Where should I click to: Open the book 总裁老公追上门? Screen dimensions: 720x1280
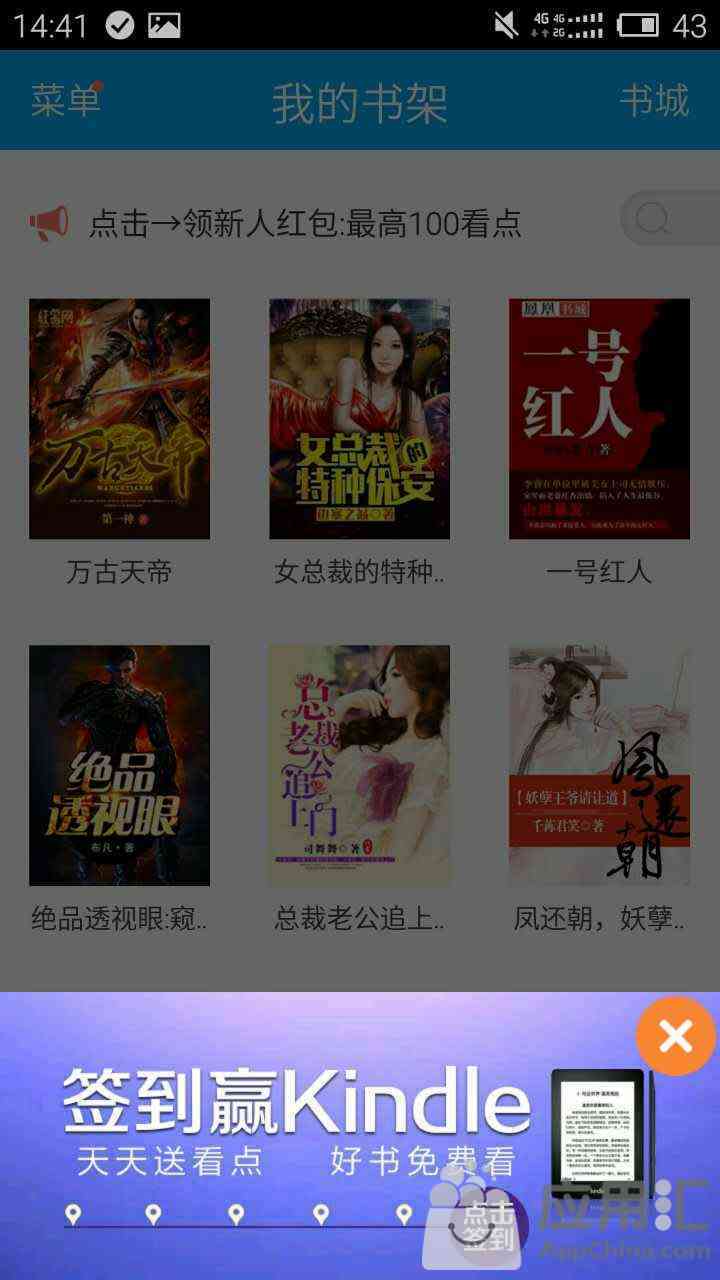(x=359, y=765)
